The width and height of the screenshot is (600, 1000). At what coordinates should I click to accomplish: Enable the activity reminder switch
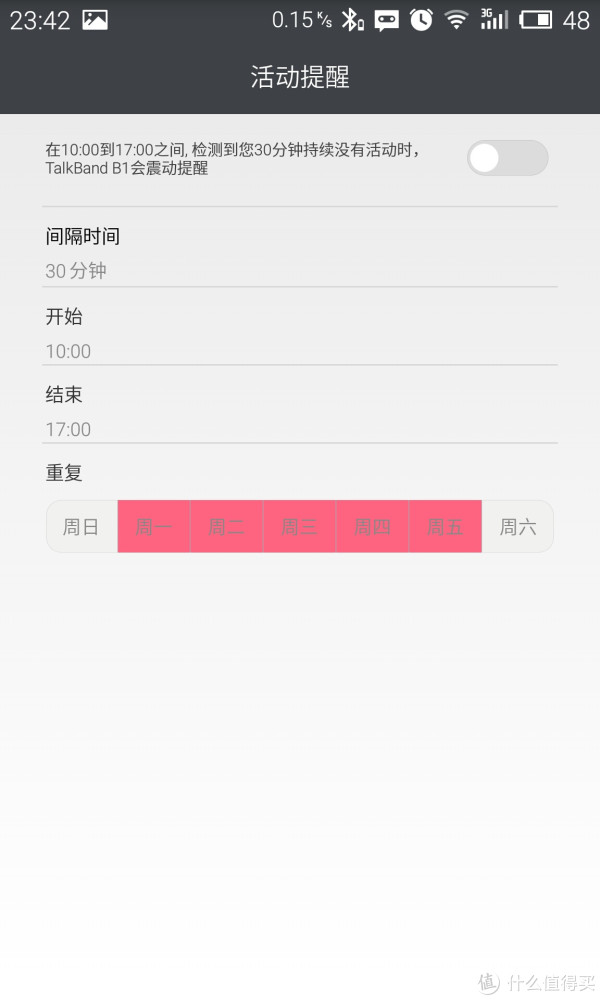point(508,158)
